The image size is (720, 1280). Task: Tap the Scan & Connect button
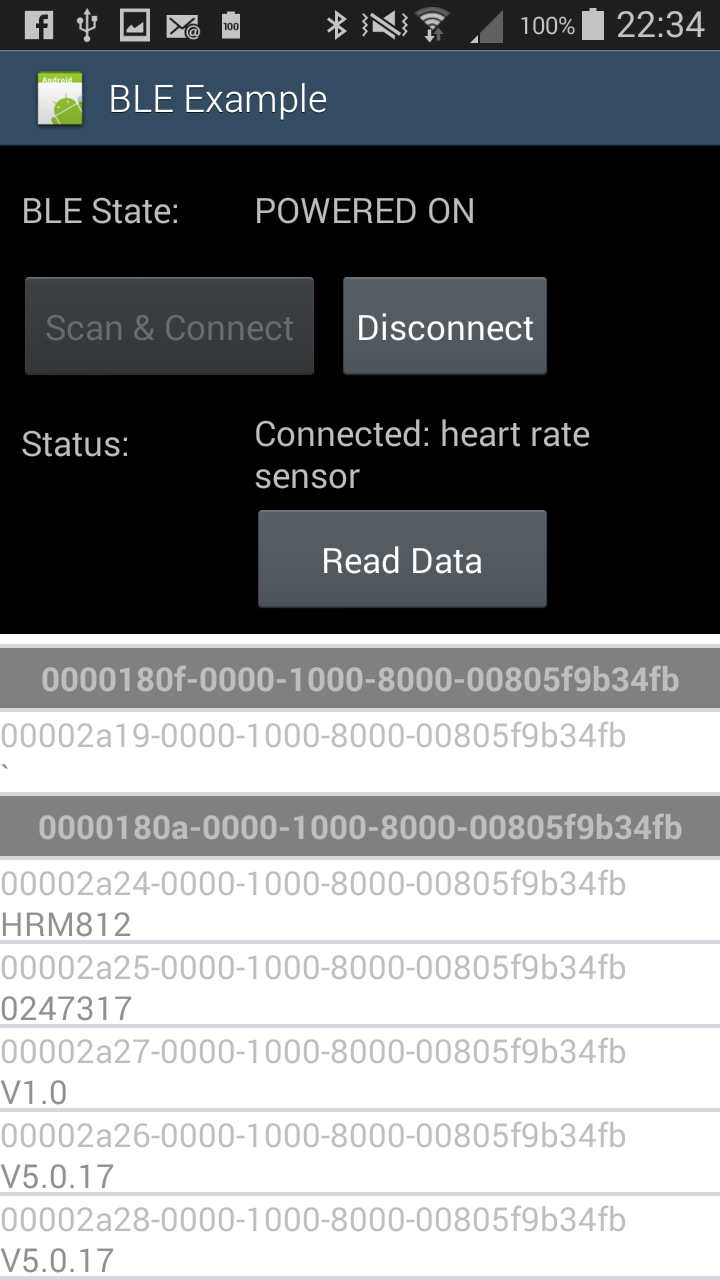click(169, 327)
